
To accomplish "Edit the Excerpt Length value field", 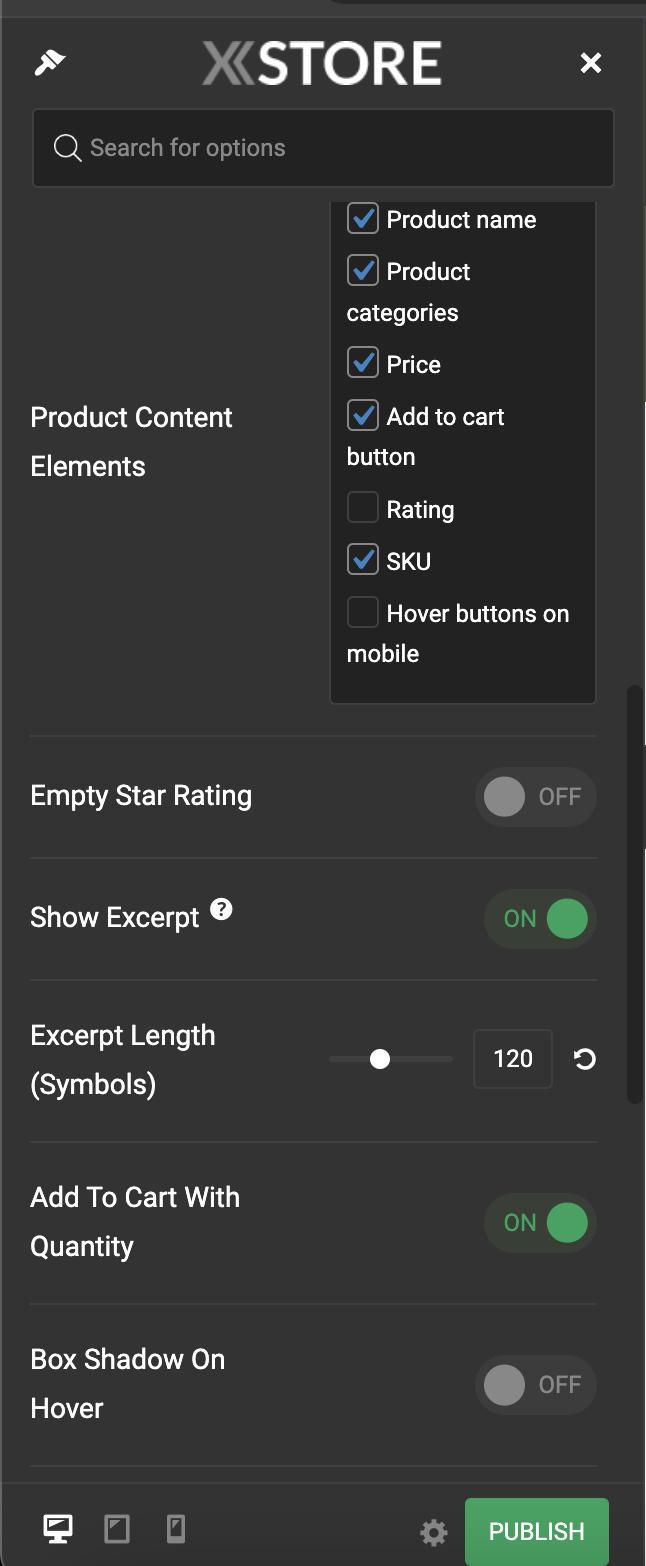I will (512, 1059).
